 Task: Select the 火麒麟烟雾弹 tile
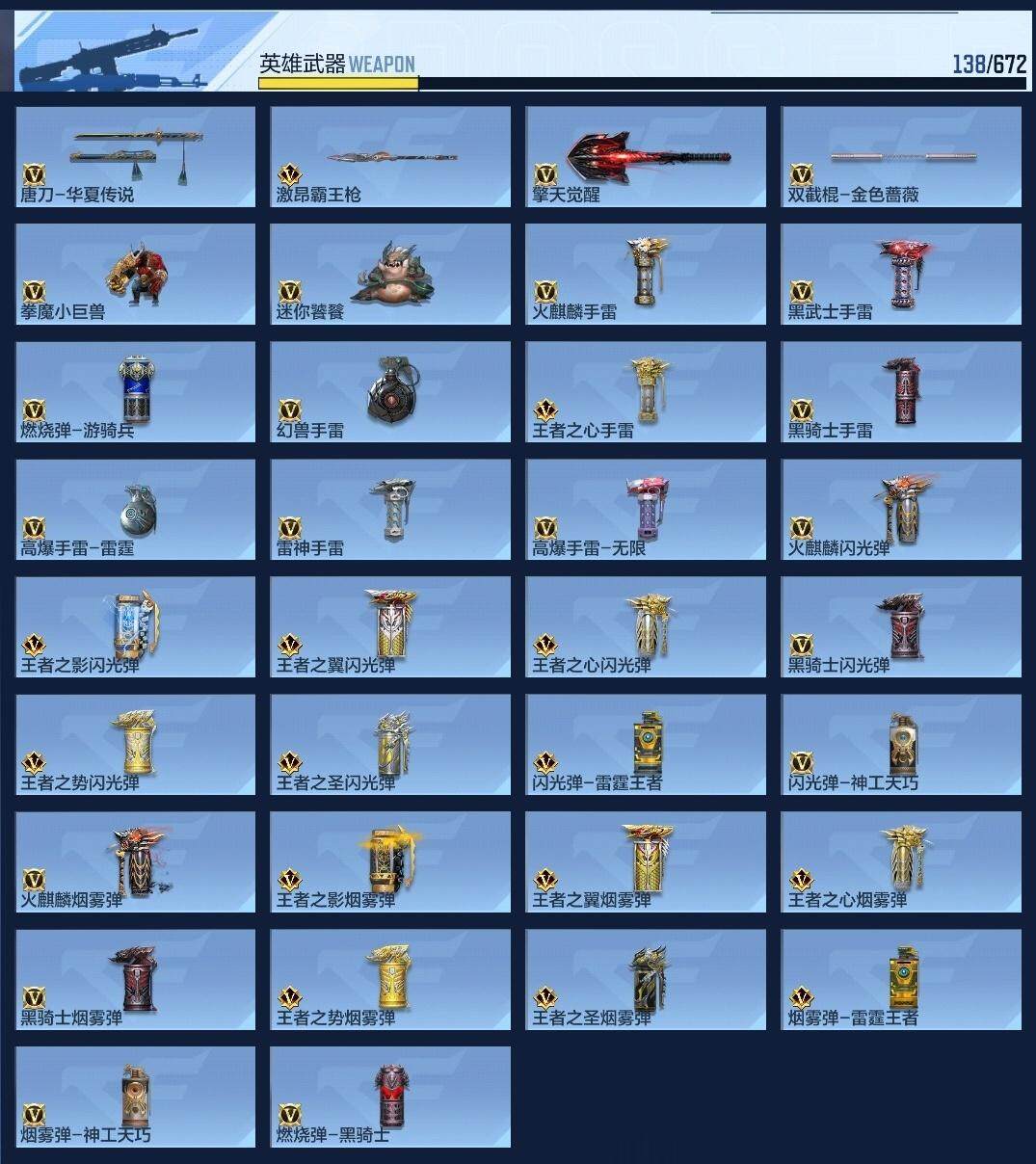point(136,861)
